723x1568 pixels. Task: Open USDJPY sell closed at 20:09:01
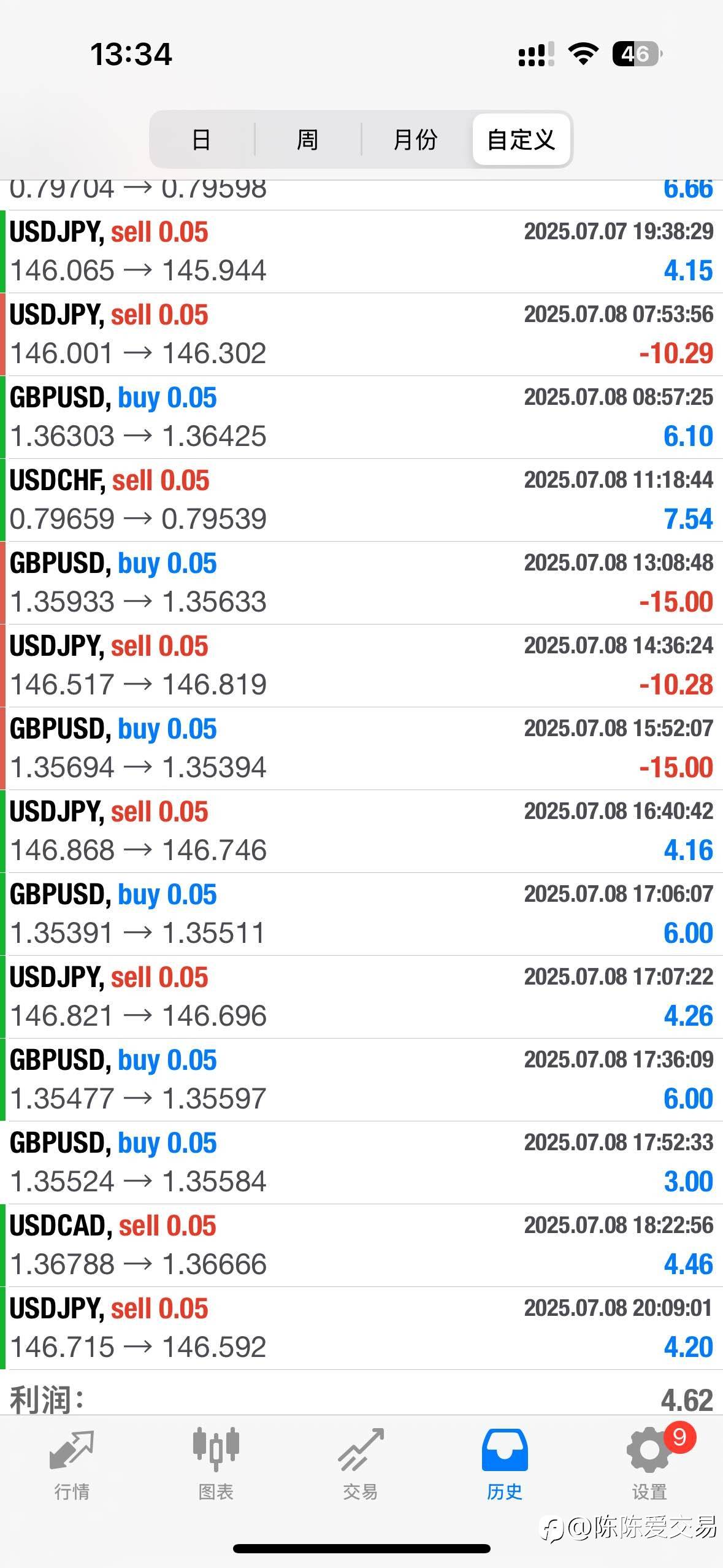tap(361, 1328)
